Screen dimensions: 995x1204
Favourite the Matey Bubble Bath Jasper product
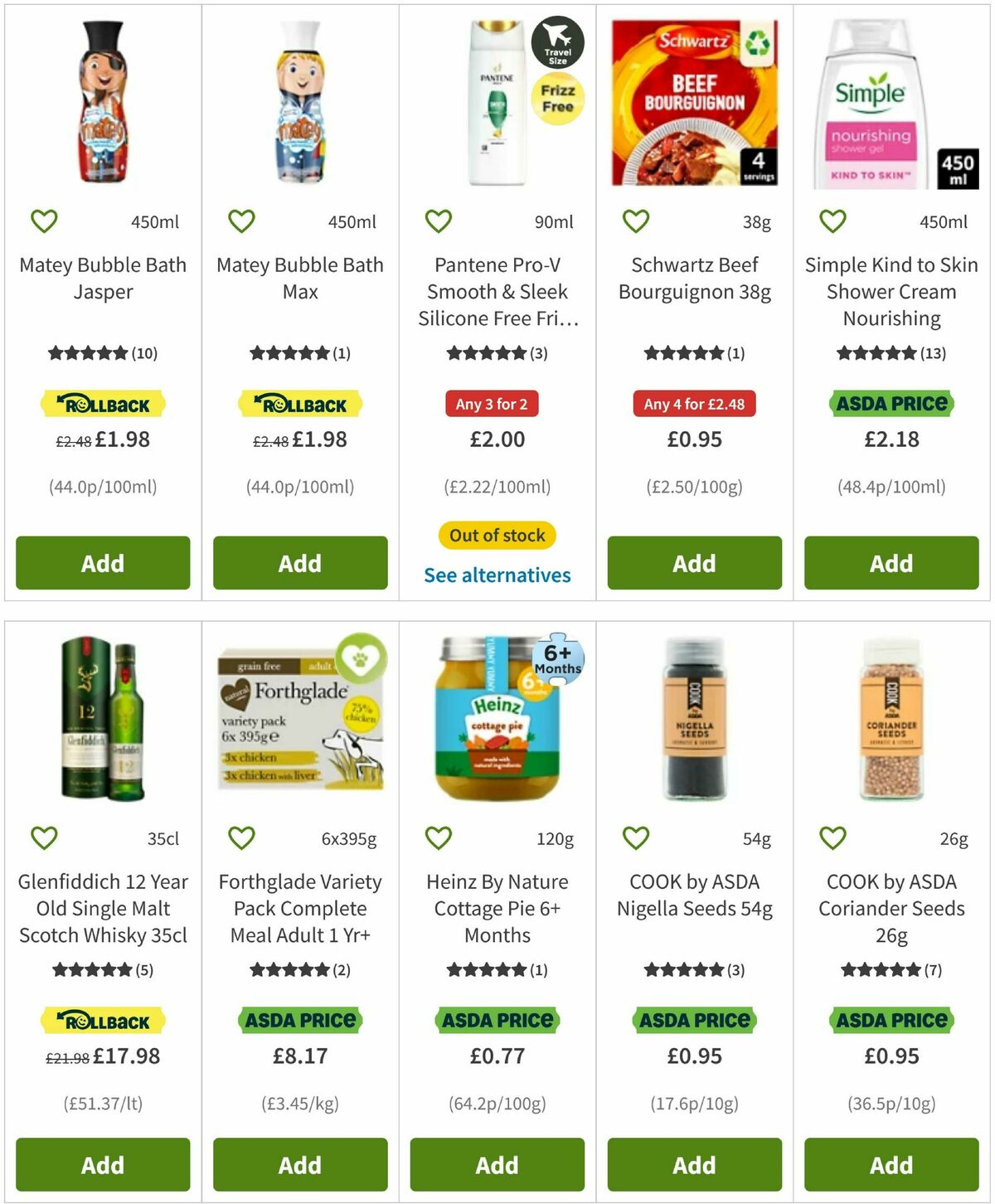click(44, 221)
